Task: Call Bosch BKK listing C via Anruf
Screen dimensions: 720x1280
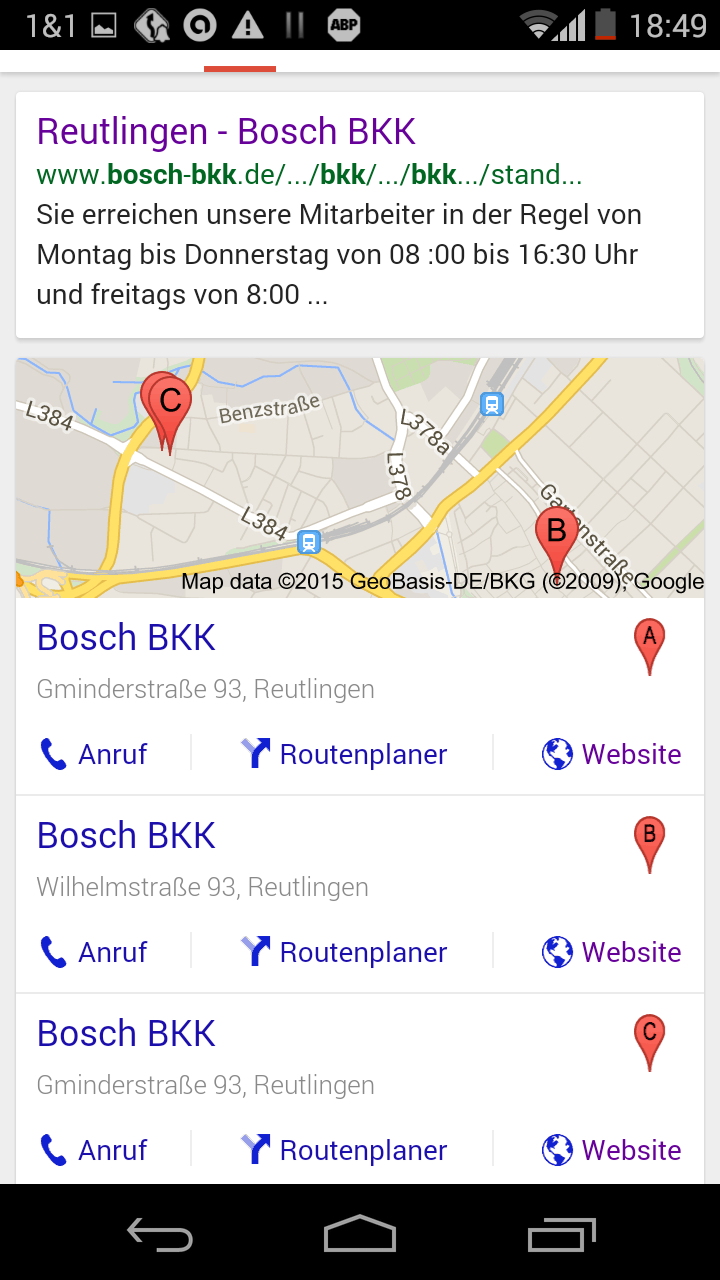Action: (x=93, y=1150)
